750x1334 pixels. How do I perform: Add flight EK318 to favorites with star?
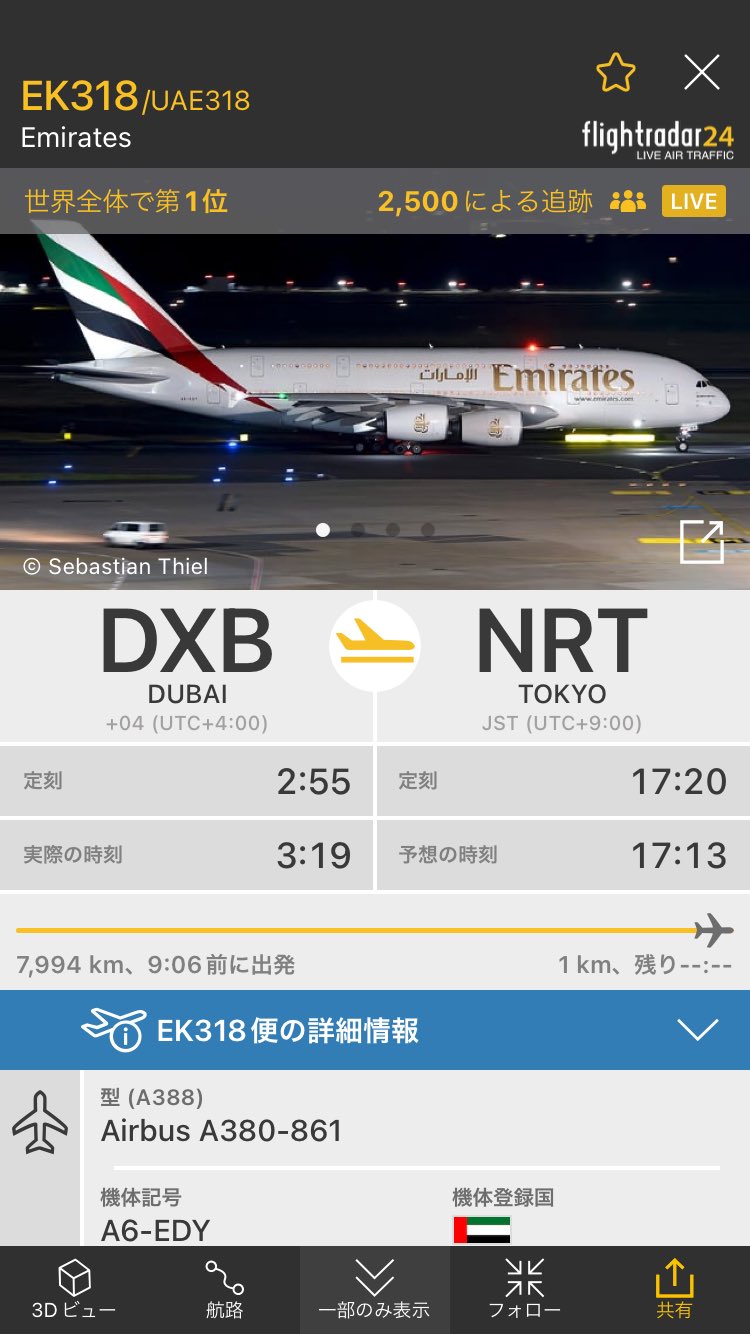(x=616, y=73)
